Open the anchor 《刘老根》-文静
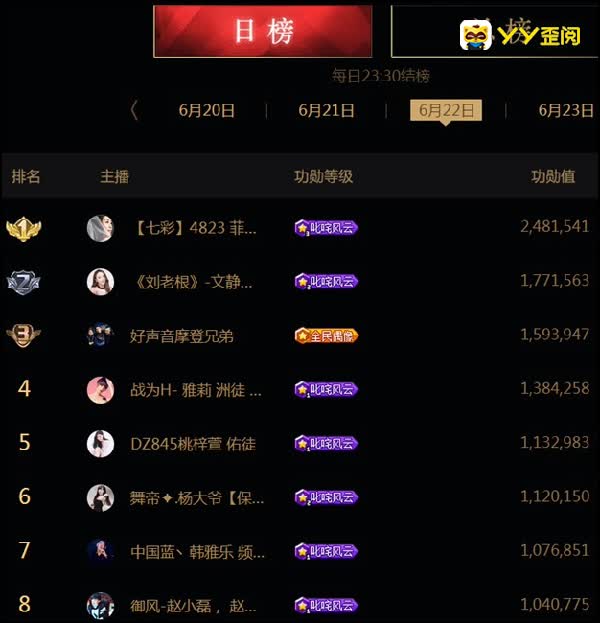 click(x=192, y=282)
